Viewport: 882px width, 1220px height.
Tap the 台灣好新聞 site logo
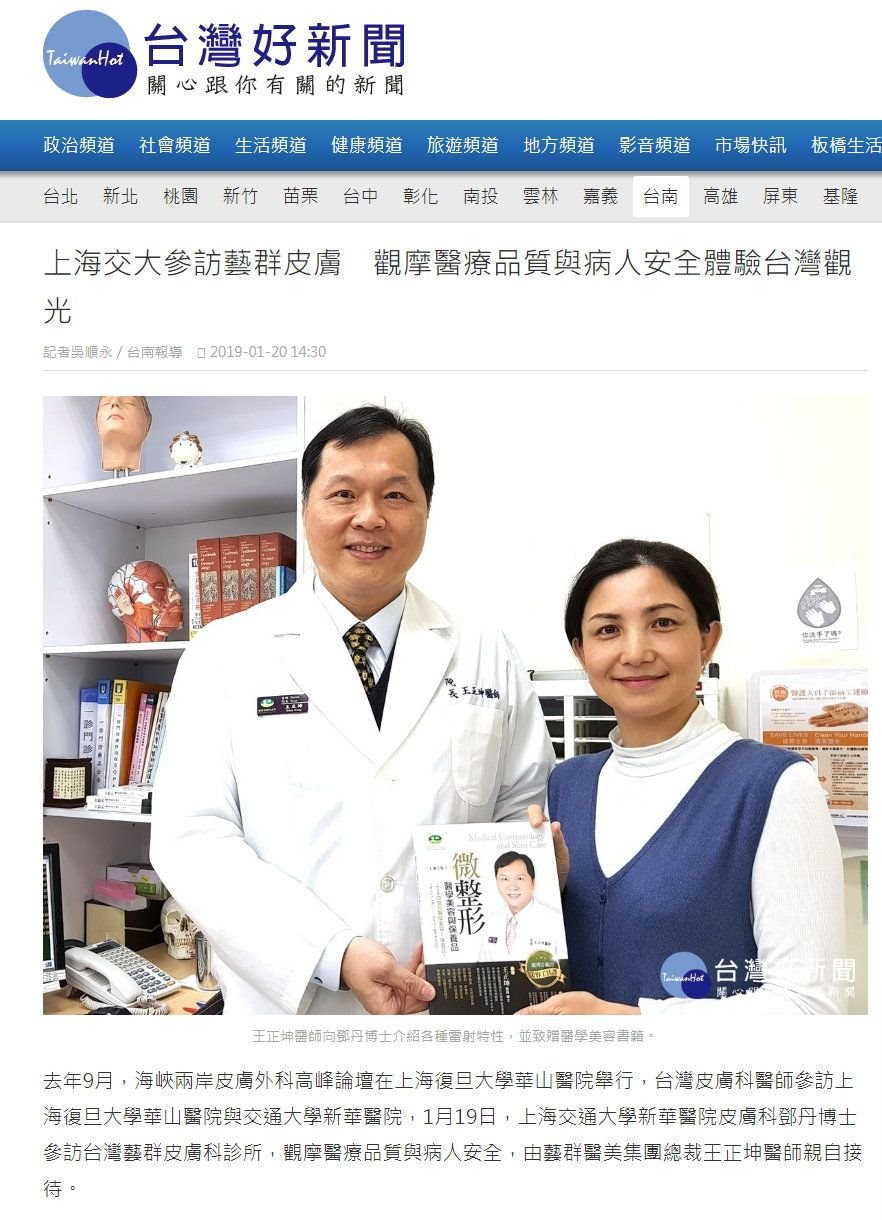click(x=225, y=57)
